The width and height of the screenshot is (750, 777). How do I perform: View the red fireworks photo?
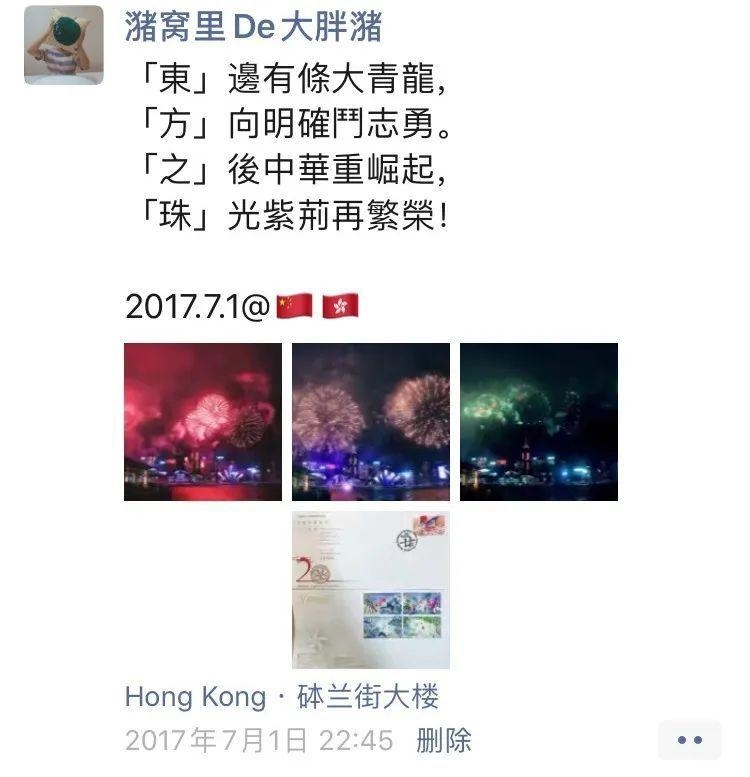203,421
